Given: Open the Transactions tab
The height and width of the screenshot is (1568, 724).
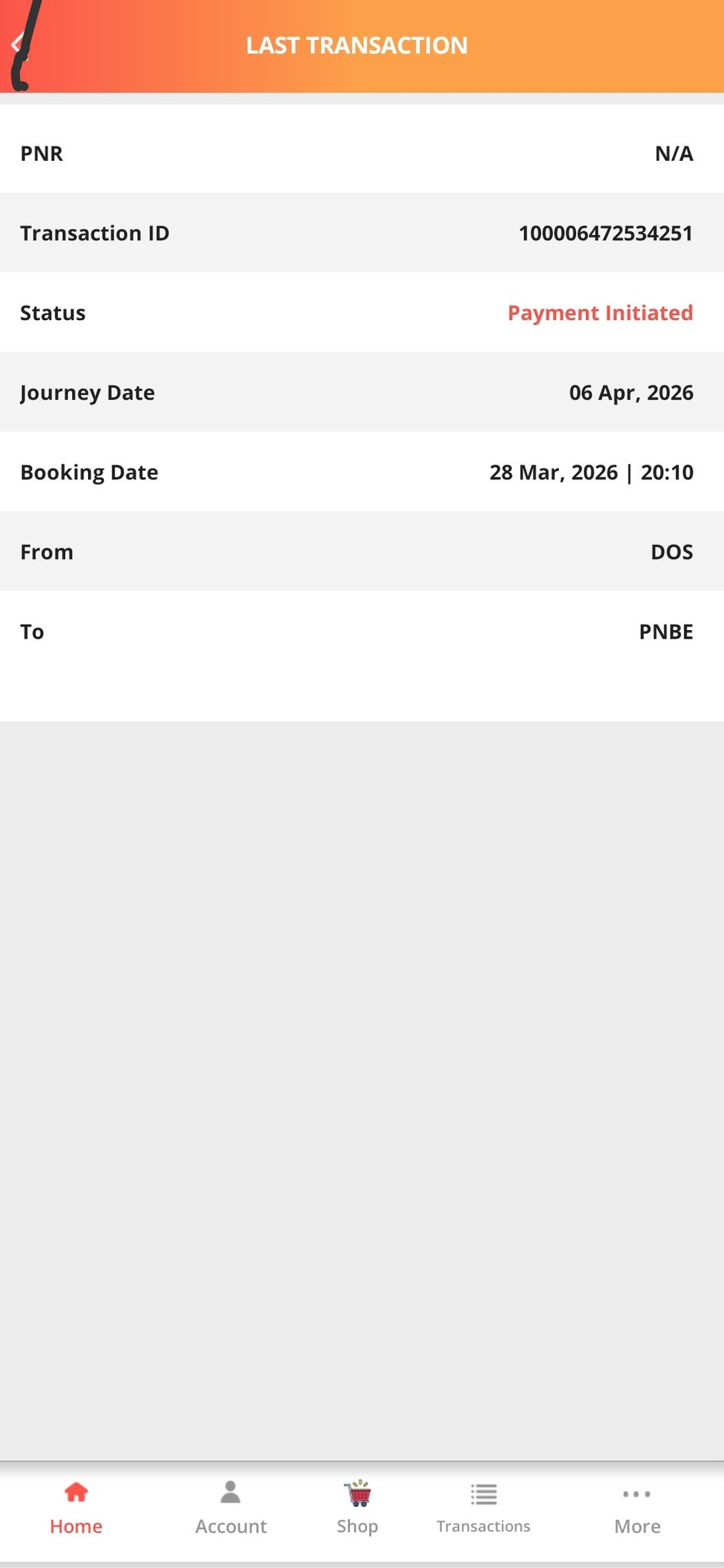Looking at the screenshot, I should pyautogui.click(x=483, y=1508).
